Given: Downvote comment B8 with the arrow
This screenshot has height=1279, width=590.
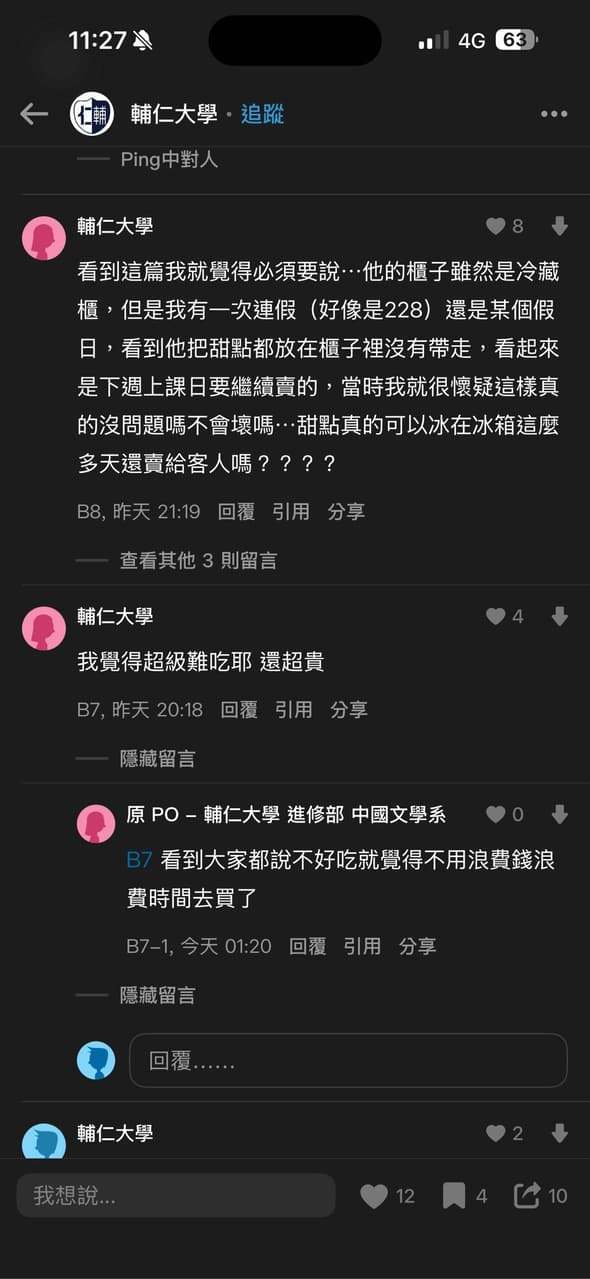Looking at the screenshot, I should click(560, 226).
